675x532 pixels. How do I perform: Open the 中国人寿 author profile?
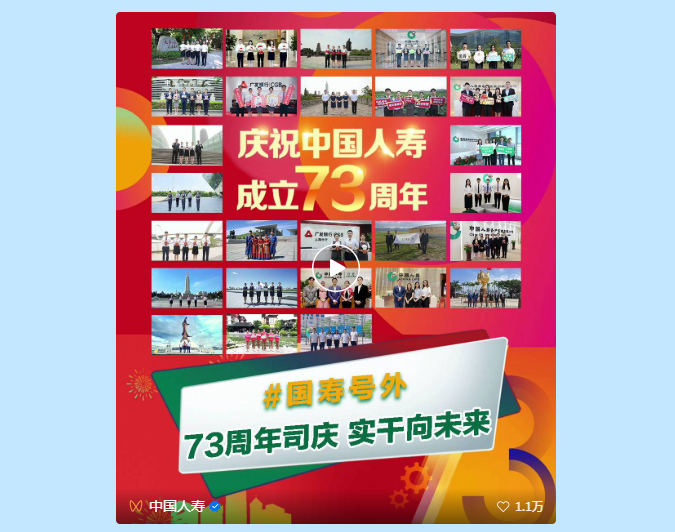tap(176, 506)
